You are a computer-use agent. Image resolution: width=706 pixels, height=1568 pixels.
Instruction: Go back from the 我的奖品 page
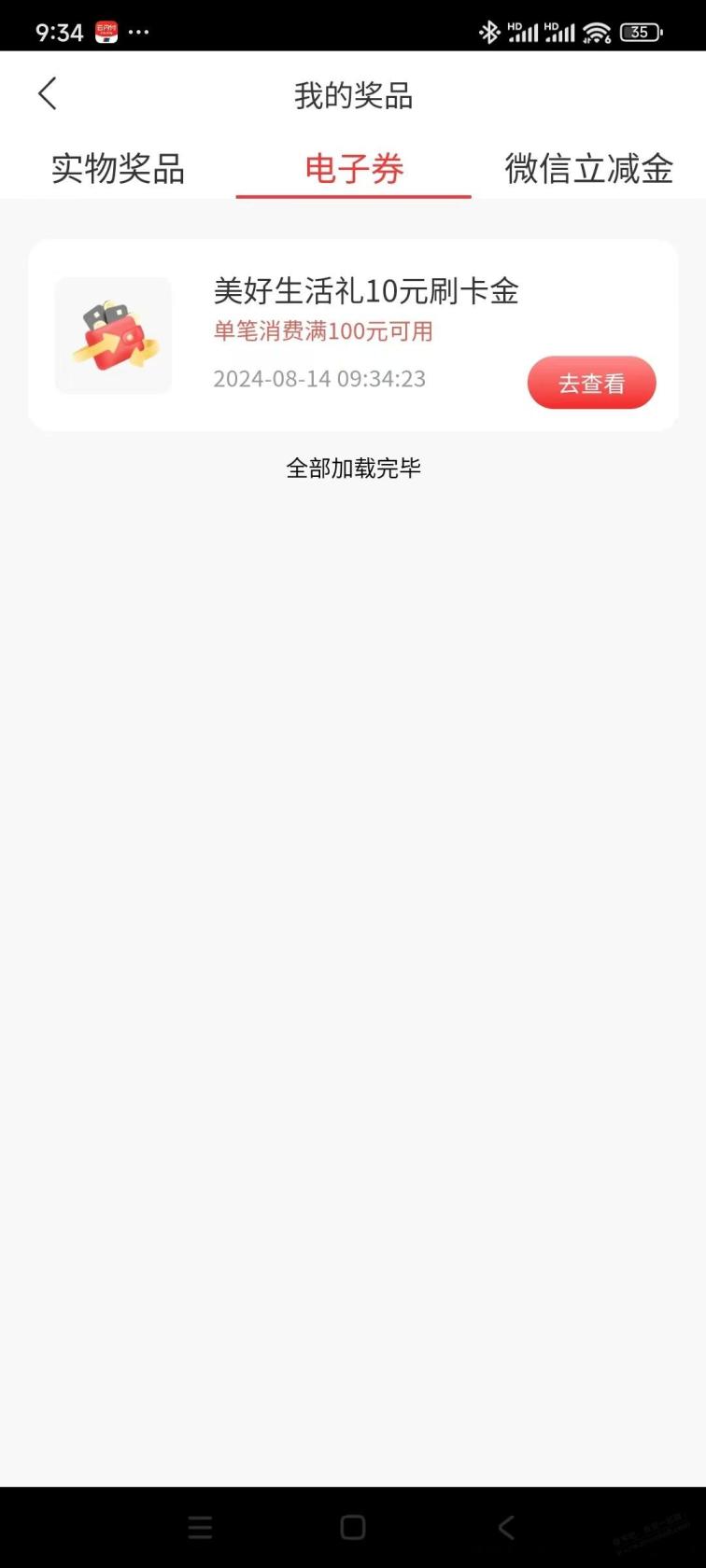(x=48, y=94)
